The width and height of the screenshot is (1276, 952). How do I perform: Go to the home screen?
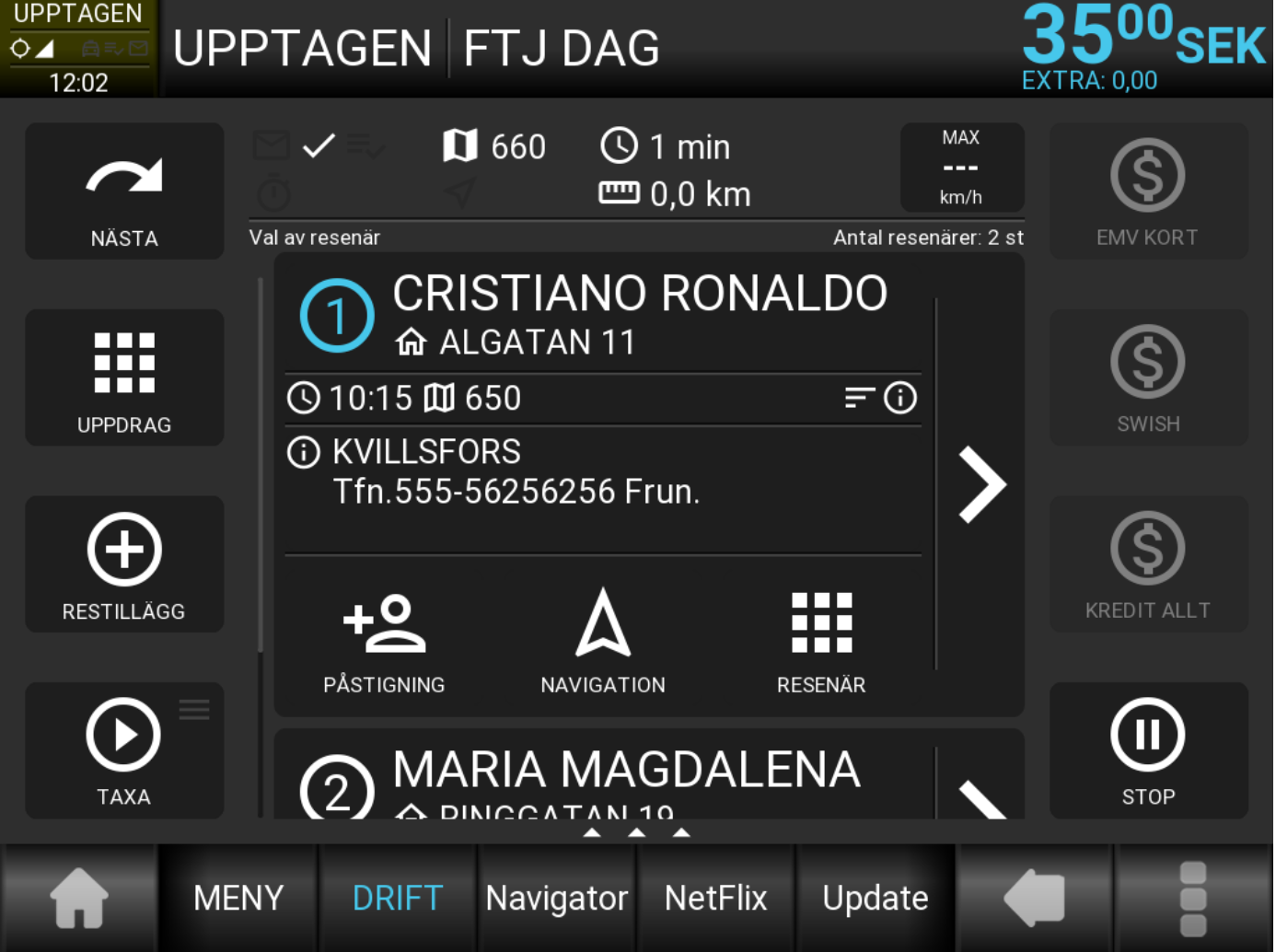(79, 898)
